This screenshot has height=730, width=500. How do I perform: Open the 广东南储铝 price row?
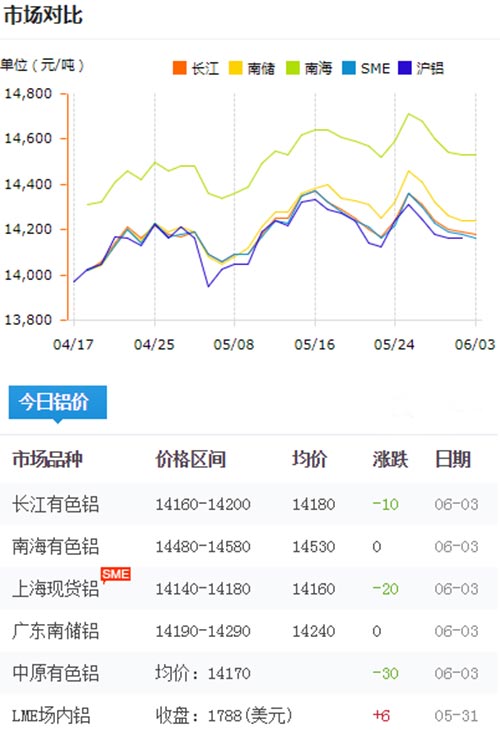pyautogui.click(x=249, y=631)
